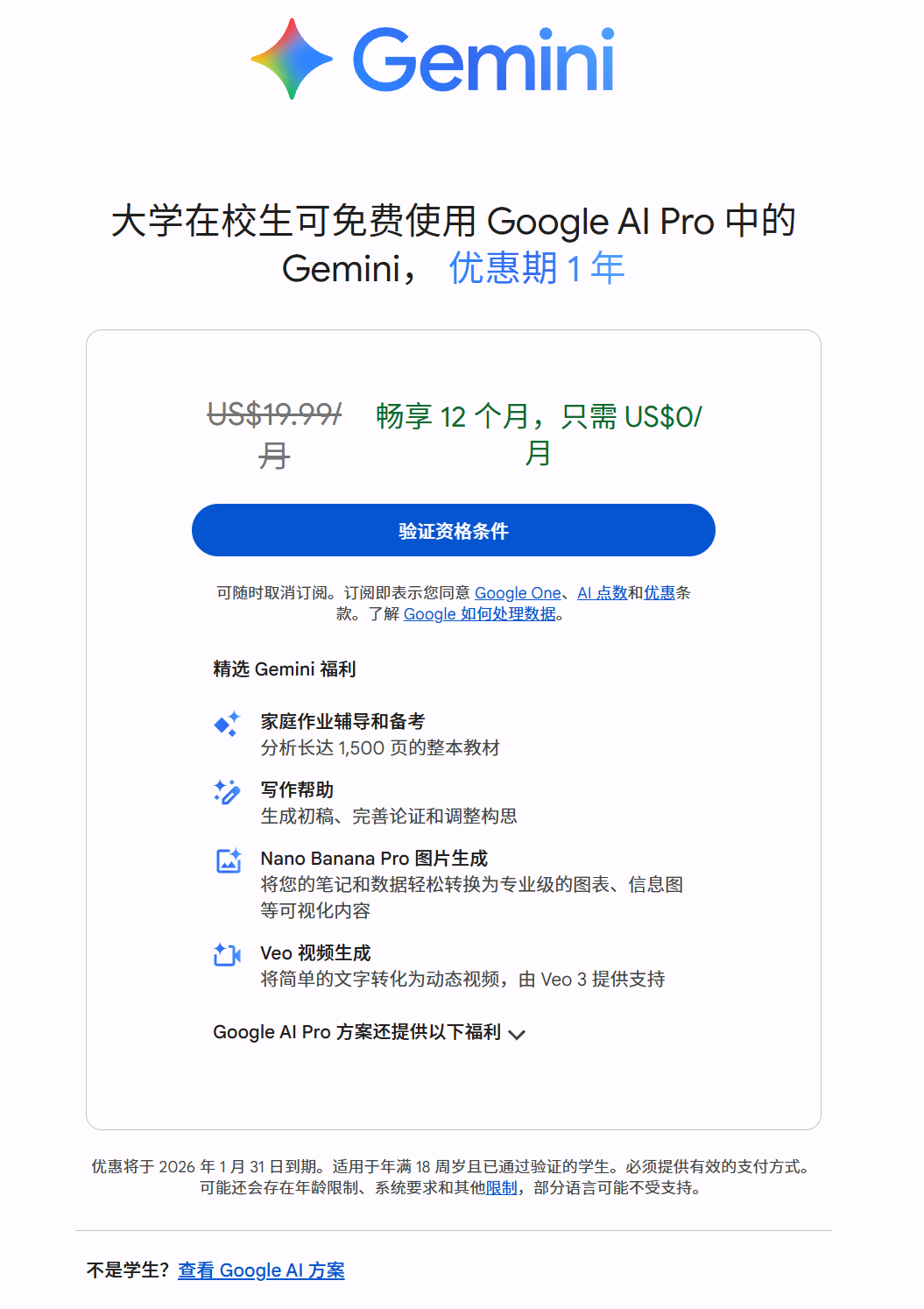Image resolution: width=924 pixels, height=1309 pixels.
Task: Open the 限制 link in the footnote
Action: point(502,1188)
